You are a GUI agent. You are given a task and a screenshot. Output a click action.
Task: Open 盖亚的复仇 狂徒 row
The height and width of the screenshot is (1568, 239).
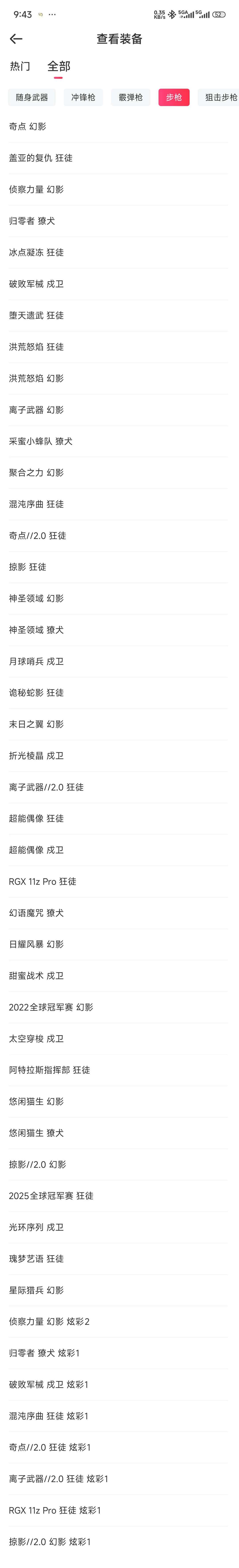(41, 158)
